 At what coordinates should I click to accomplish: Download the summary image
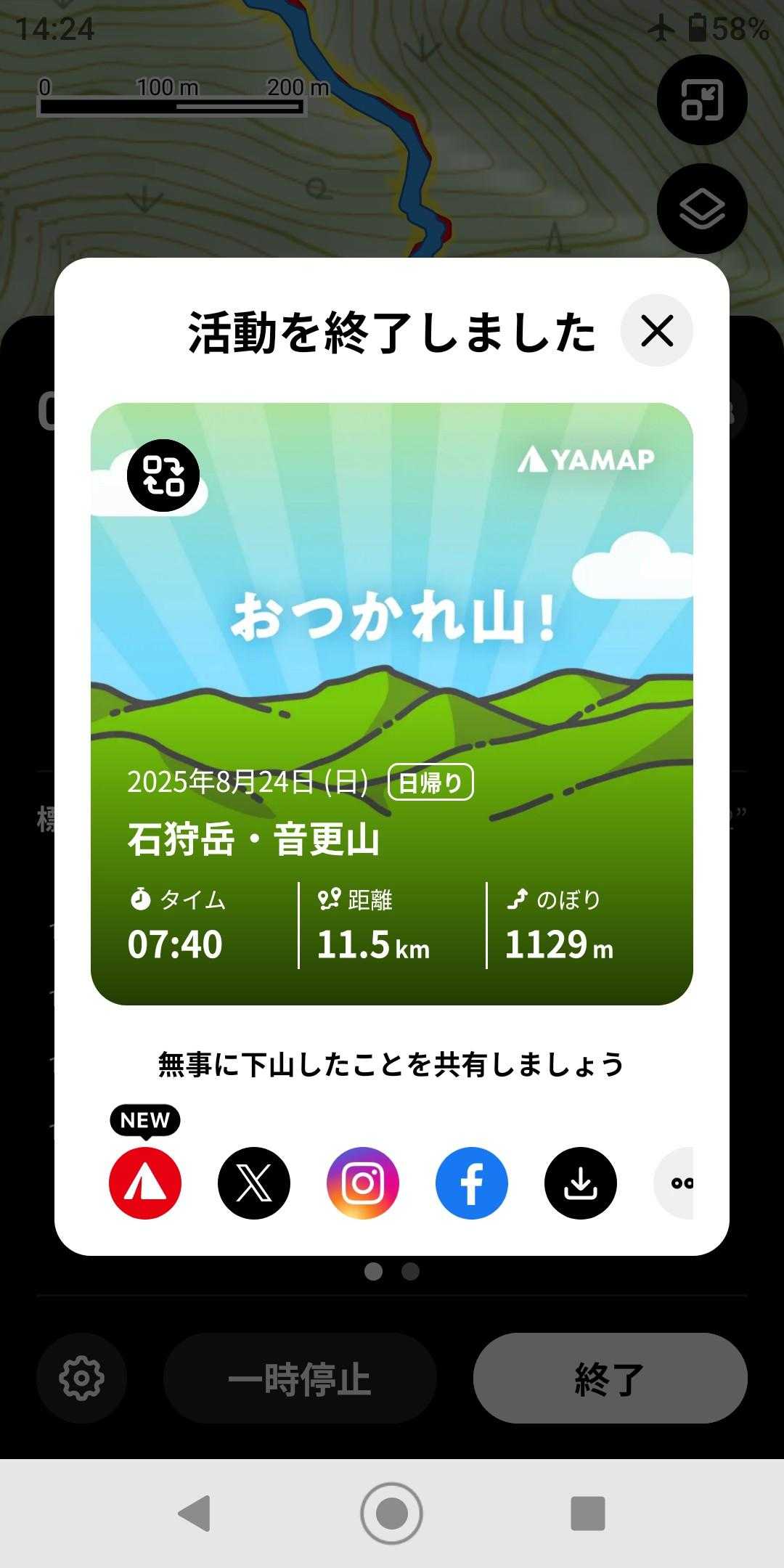pos(581,1183)
